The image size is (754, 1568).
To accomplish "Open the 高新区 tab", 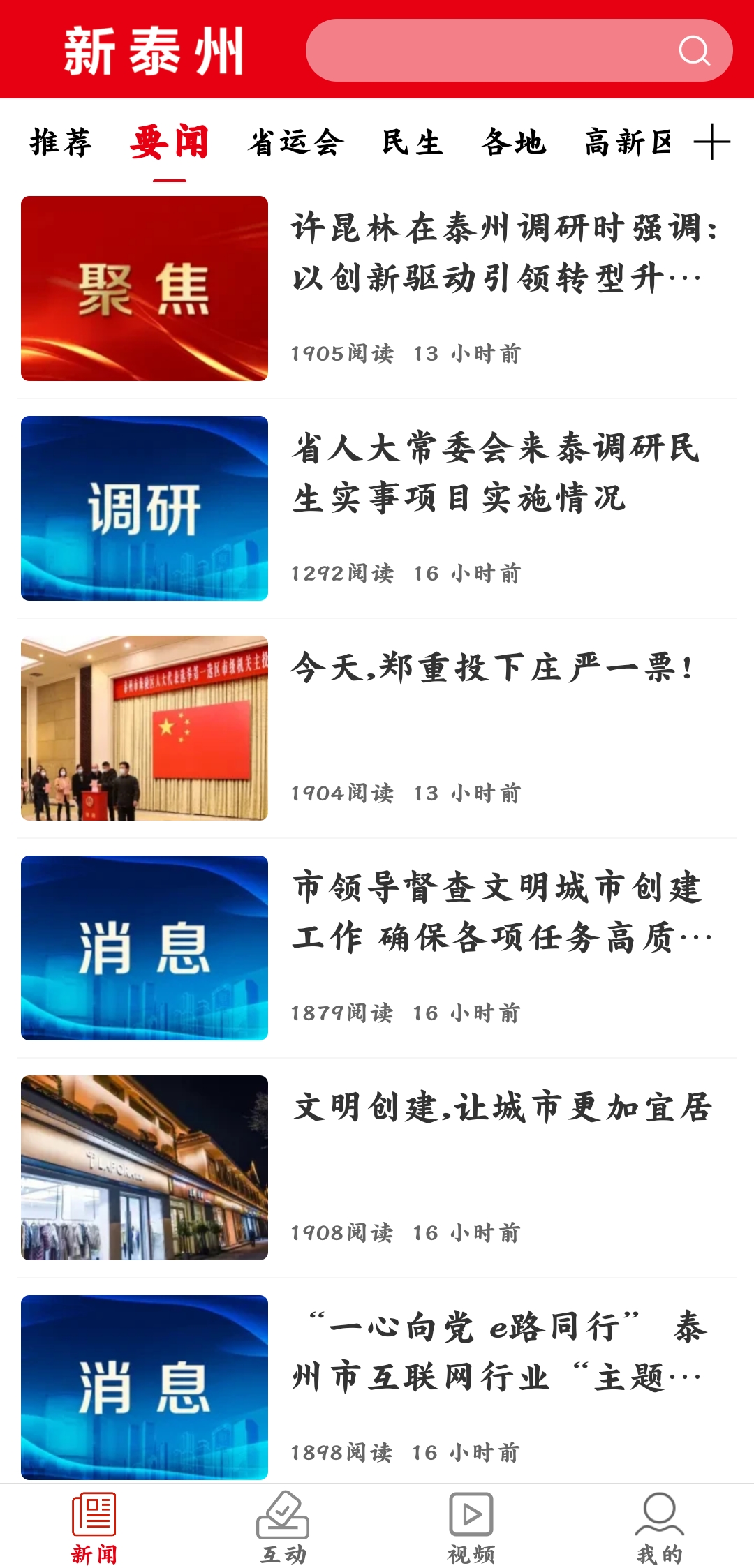I will click(627, 143).
